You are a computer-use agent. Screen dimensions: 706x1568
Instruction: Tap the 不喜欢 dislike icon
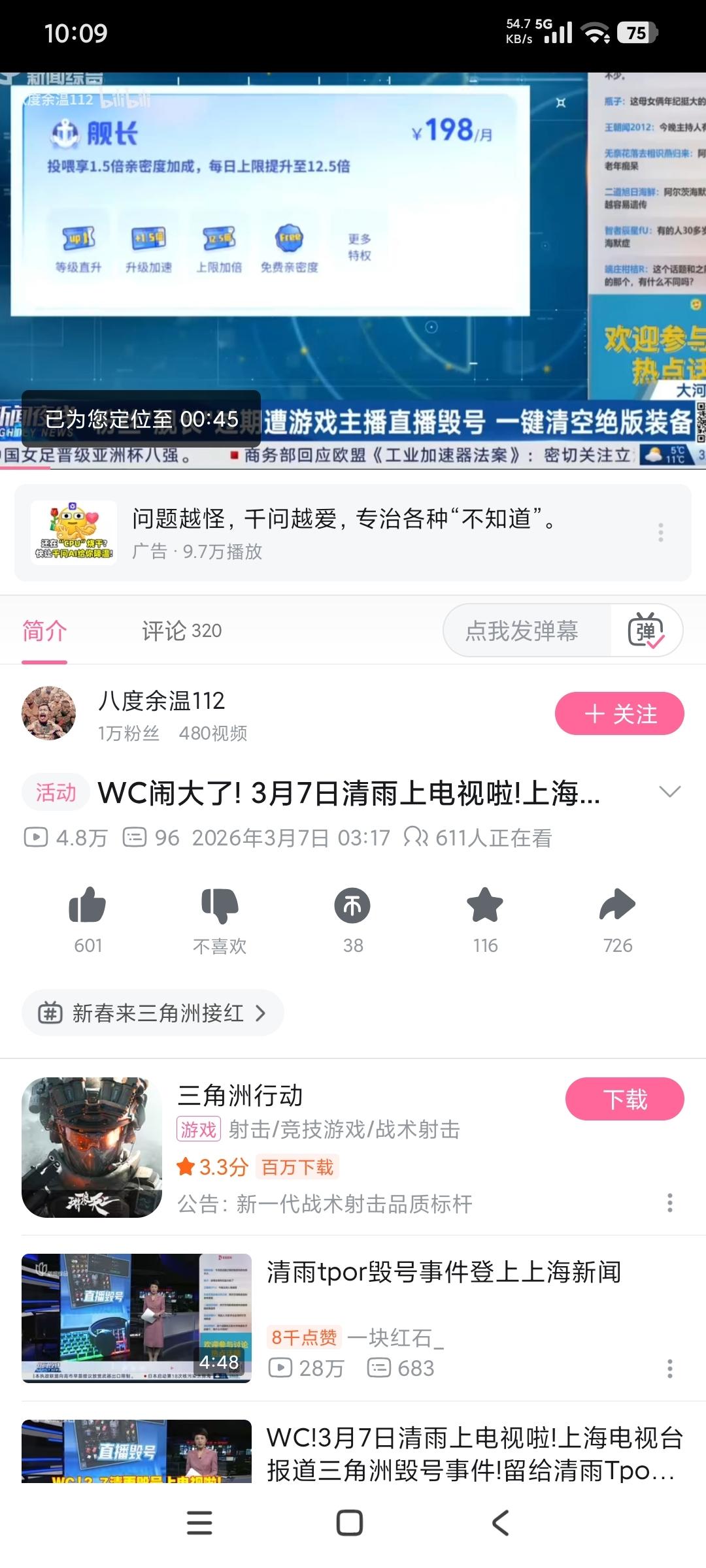click(220, 906)
